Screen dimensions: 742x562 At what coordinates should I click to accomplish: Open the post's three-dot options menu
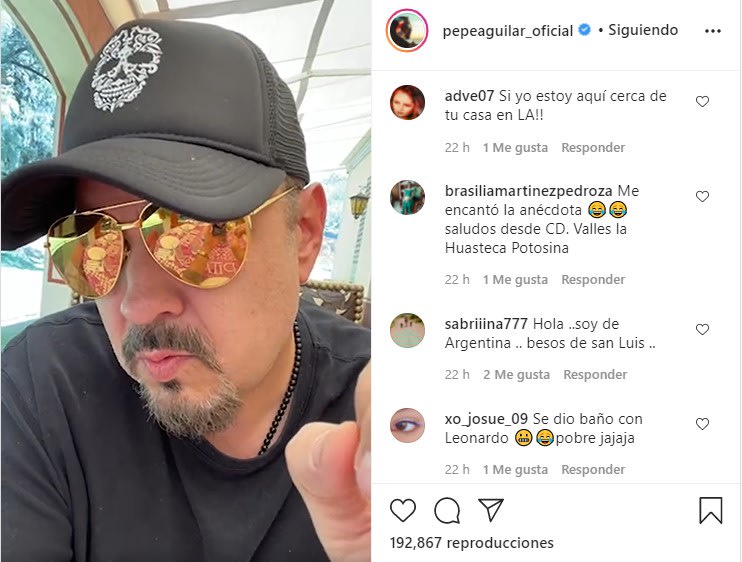click(712, 31)
